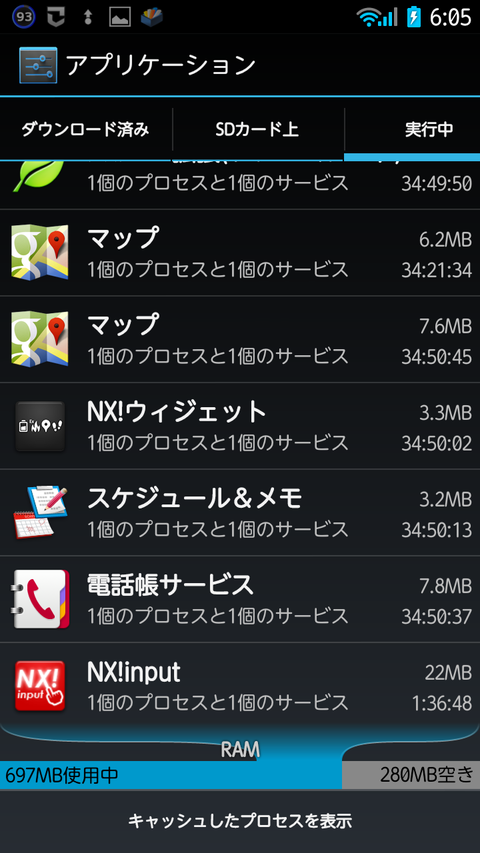
Task: Tap the アプリケーション settings icon to go back
Action: coord(38,65)
